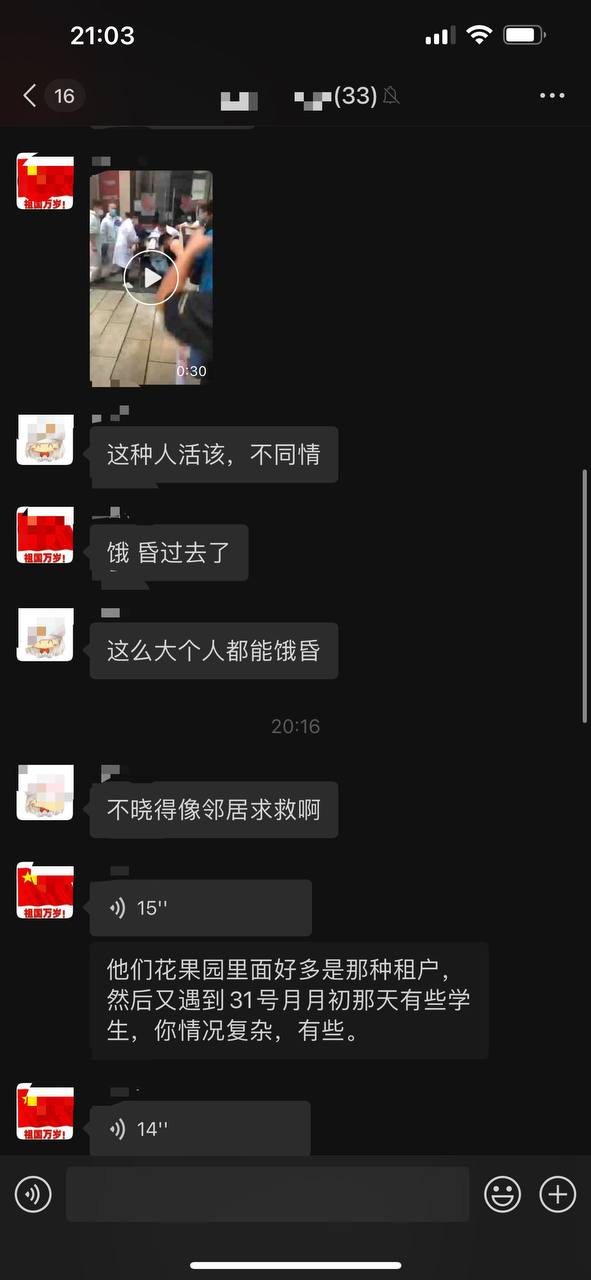Play the 14'' voice message
The width and height of the screenshot is (591, 1280).
(200, 1129)
